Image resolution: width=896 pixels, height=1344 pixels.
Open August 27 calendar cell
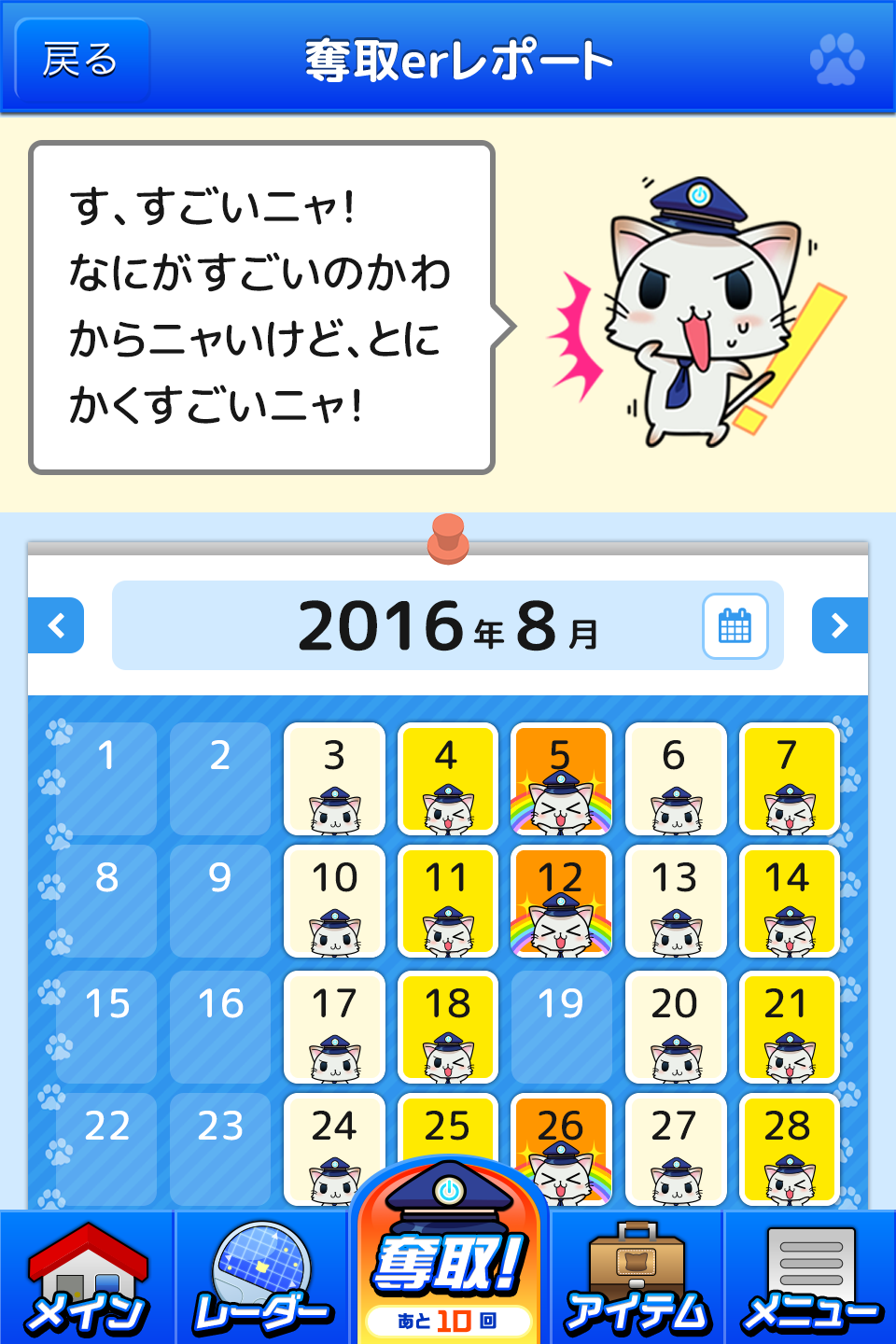[675, 1148]
